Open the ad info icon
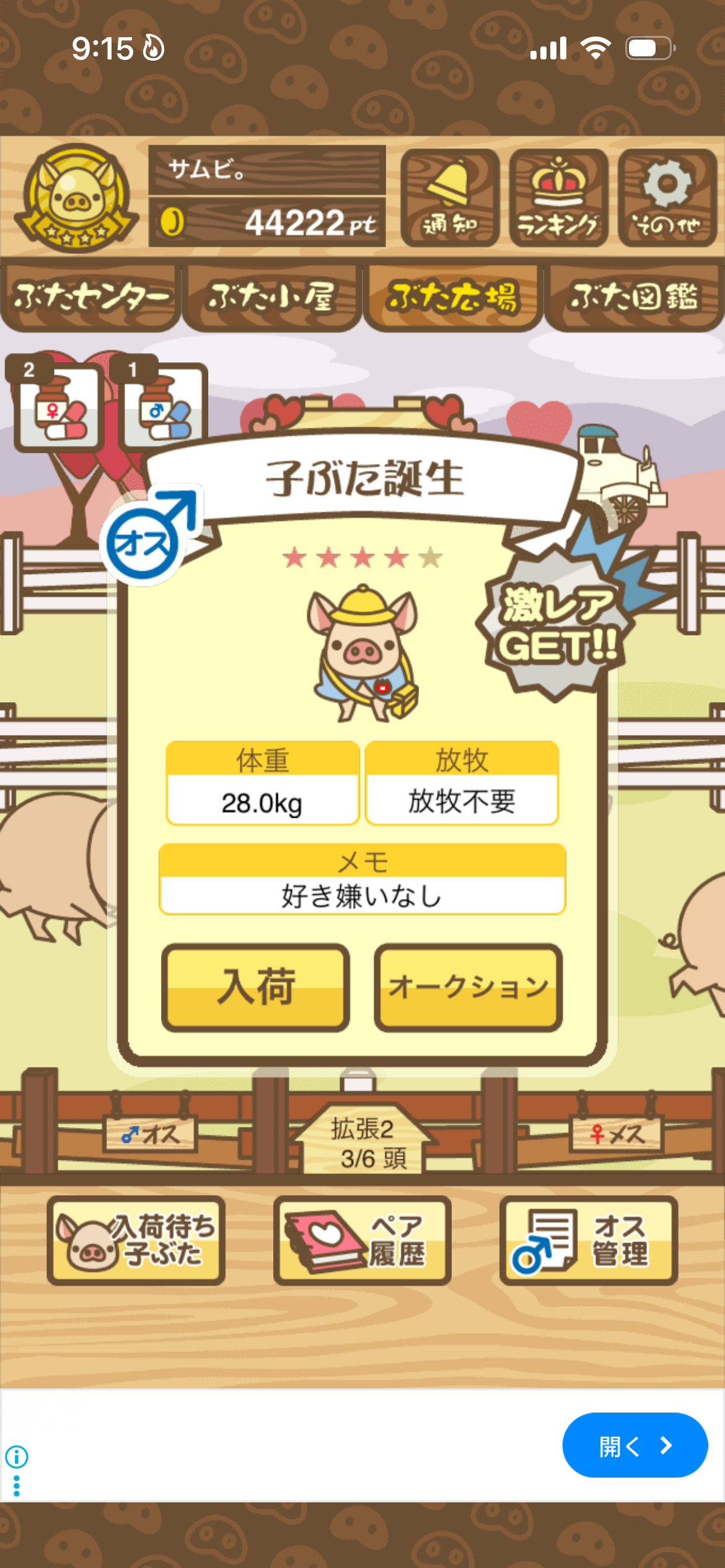The image size is (725, 1568). click(x=17, y=1457)
